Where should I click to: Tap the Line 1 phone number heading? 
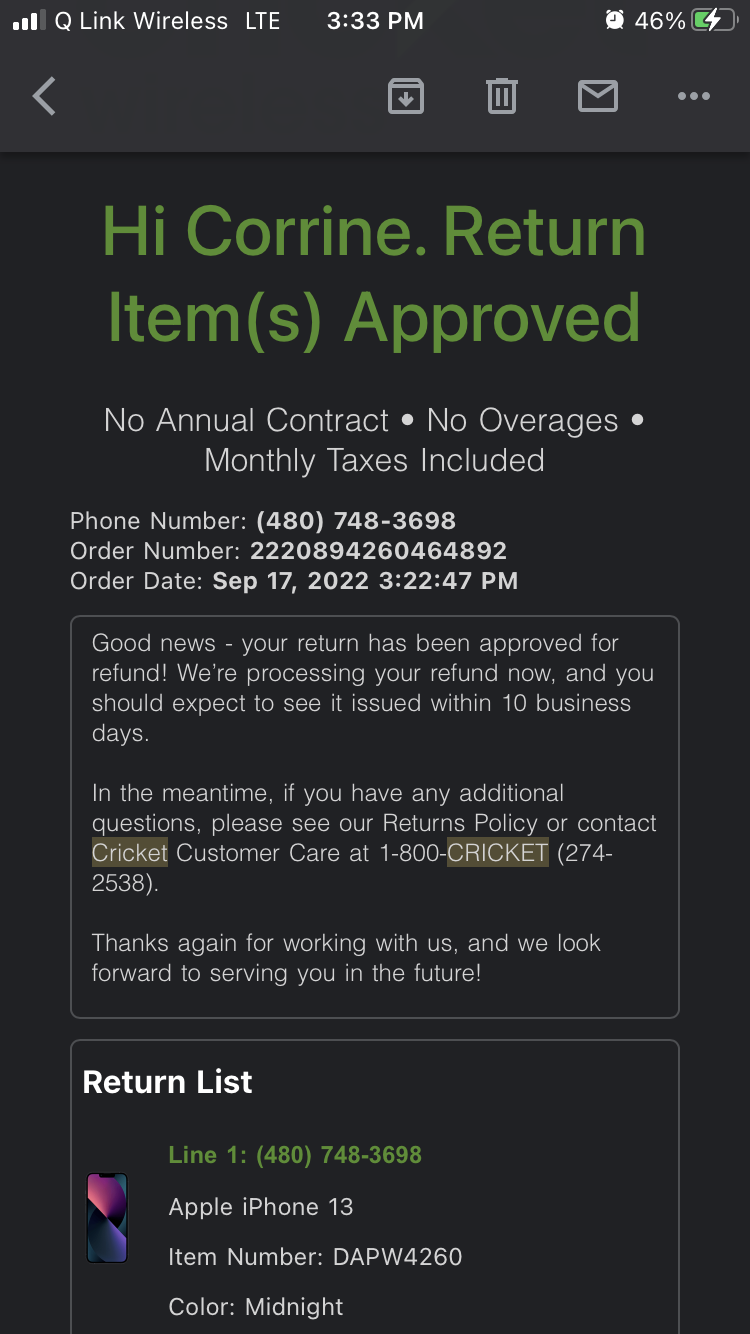(295, 1154)
